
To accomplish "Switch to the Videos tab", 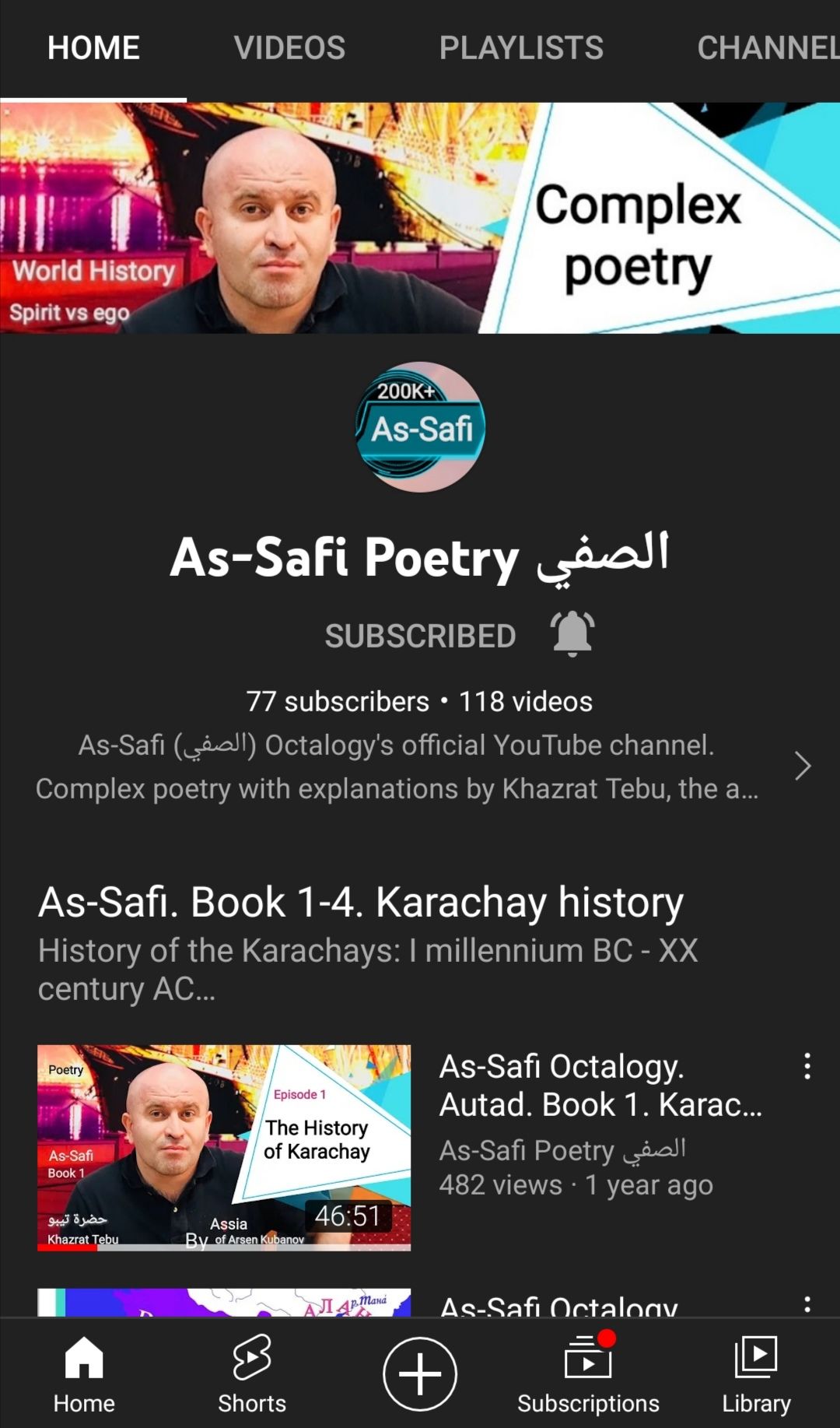I will (x=289, y=48).
